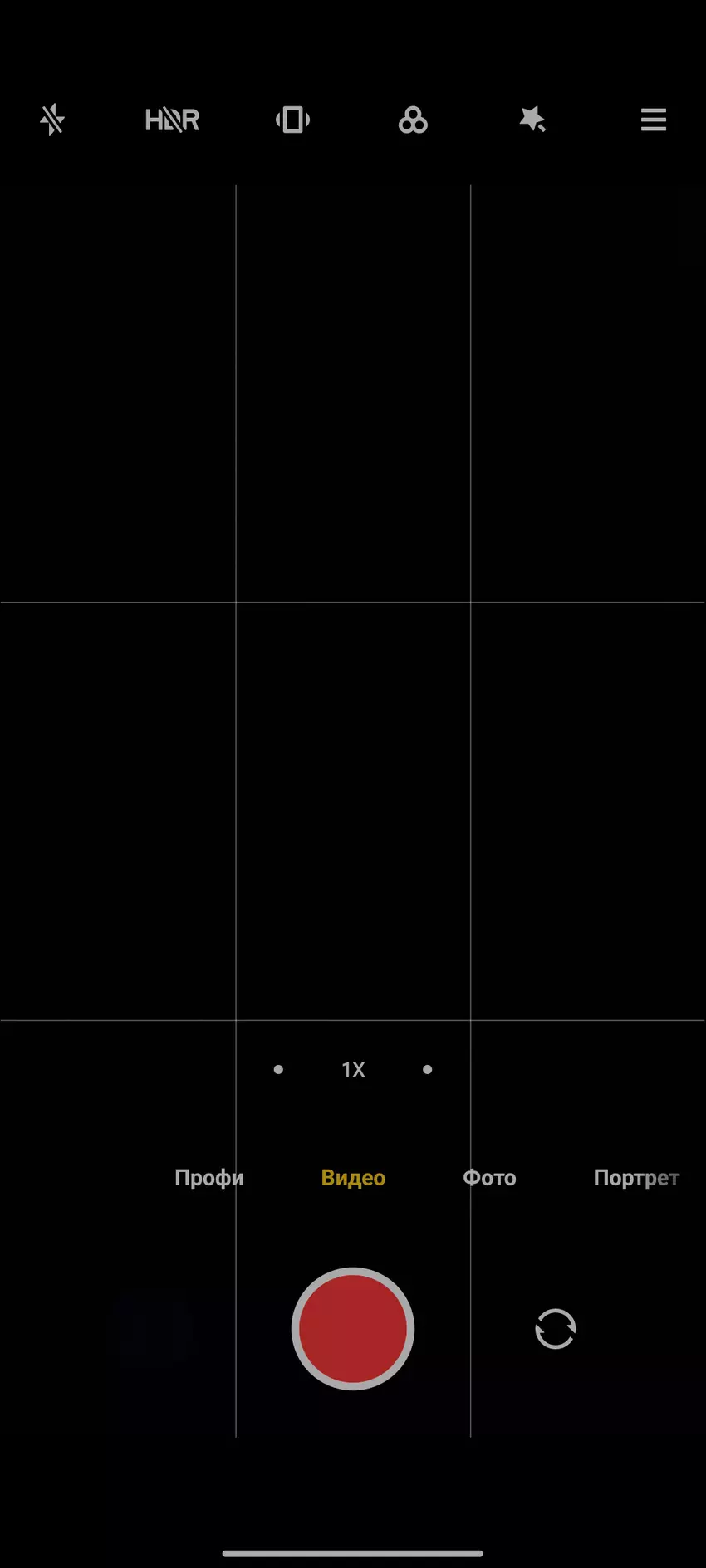Switch to Профи mode
This screenshot has height=1568, width=706.
209,1178
